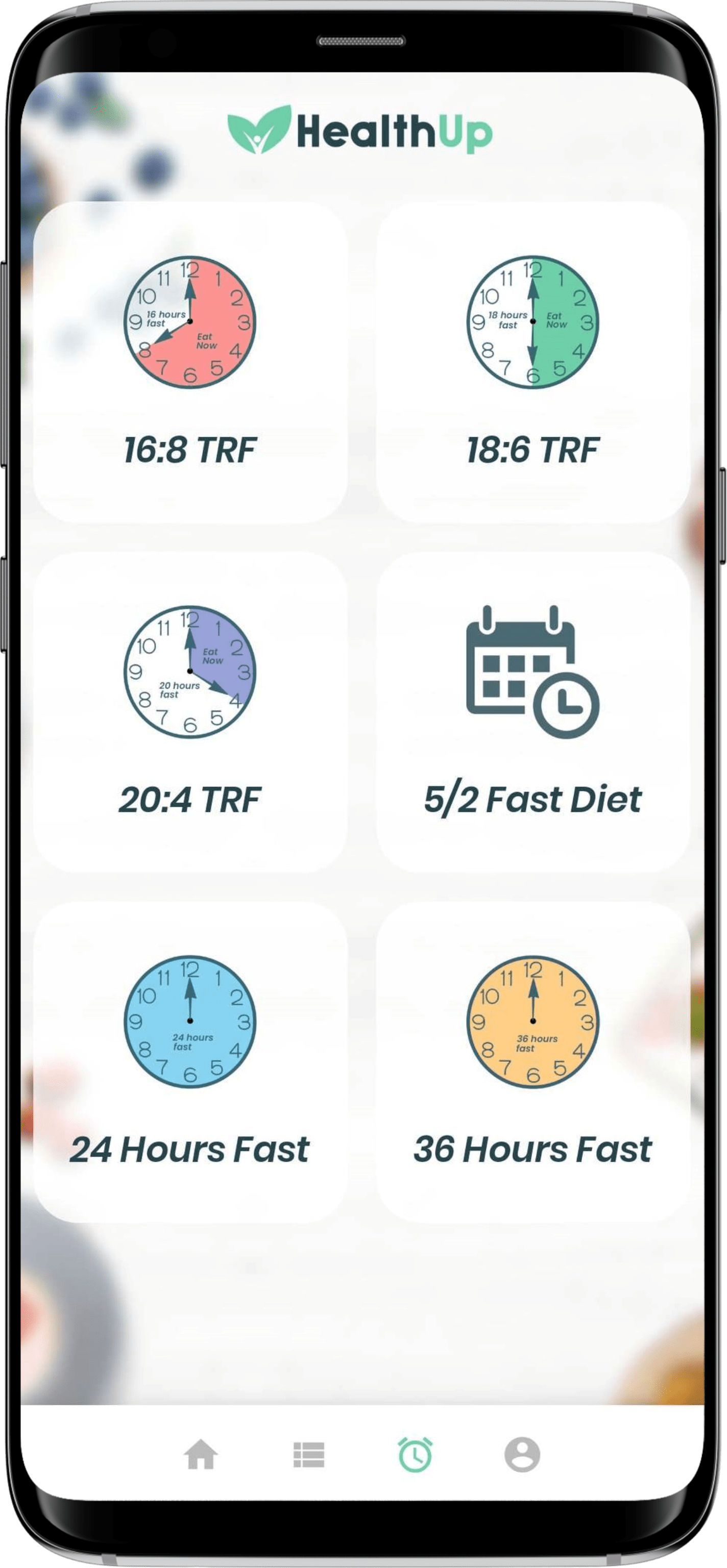Image resolution: width=727 pixels, height=1568 pixels.
Task: Select the 16:8 TRF fasting plan
Action: pos(190,363)
